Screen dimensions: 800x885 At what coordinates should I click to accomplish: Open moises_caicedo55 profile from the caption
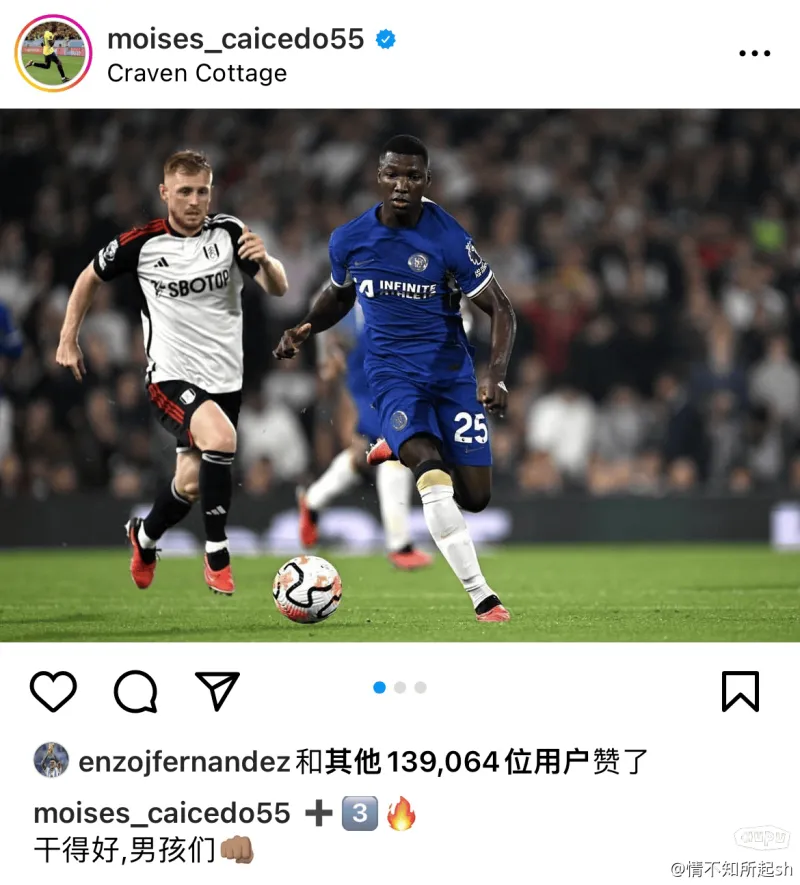[162, 813]
